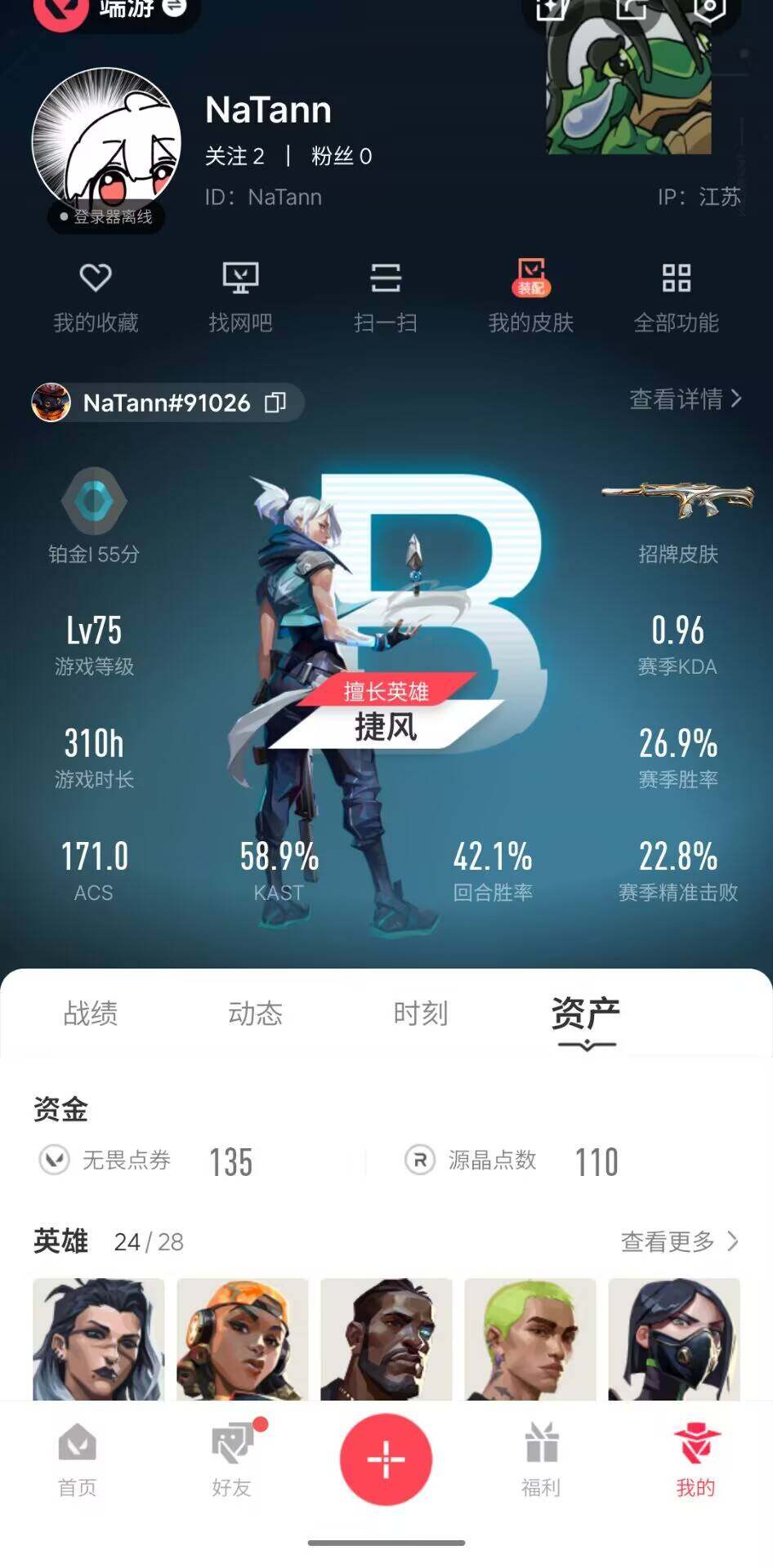This screenshot has height=1568, width=773.
Task: Open the masked hero portrait card
Action: tap(674, 1339)
